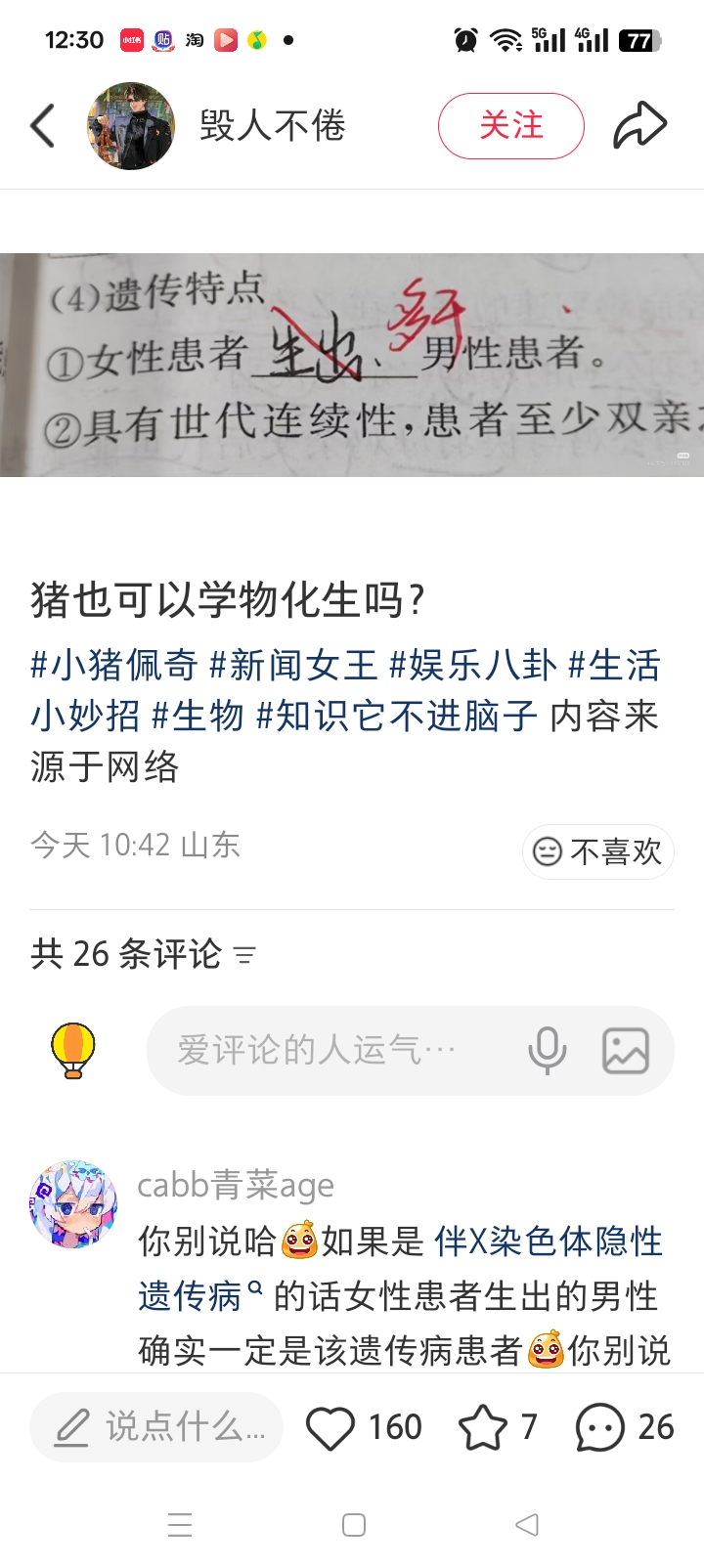Open the post's textbook photo
704x1568 pixels.
(x=352, y=365)
